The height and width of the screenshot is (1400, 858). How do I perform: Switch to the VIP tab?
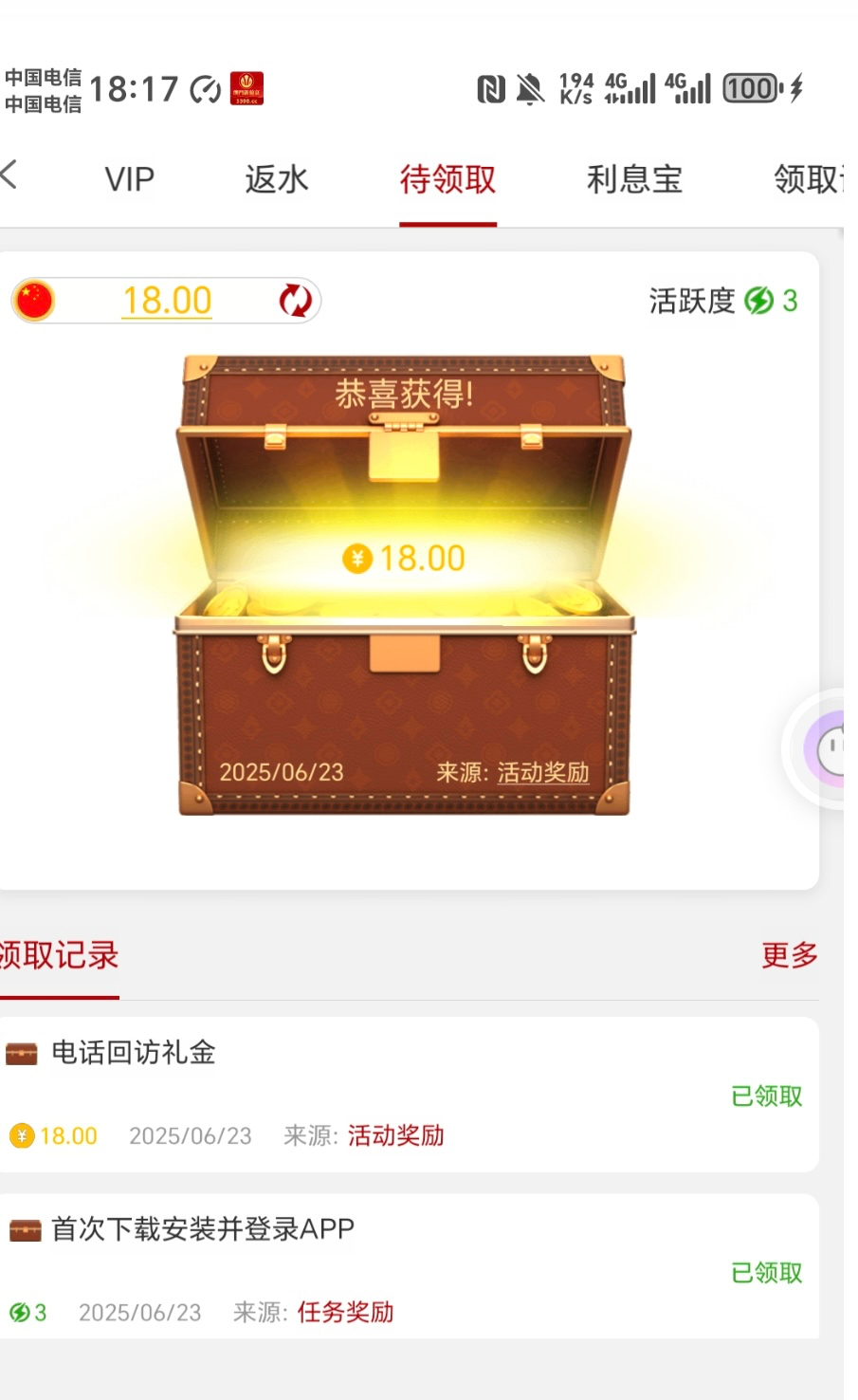point(129,179)
